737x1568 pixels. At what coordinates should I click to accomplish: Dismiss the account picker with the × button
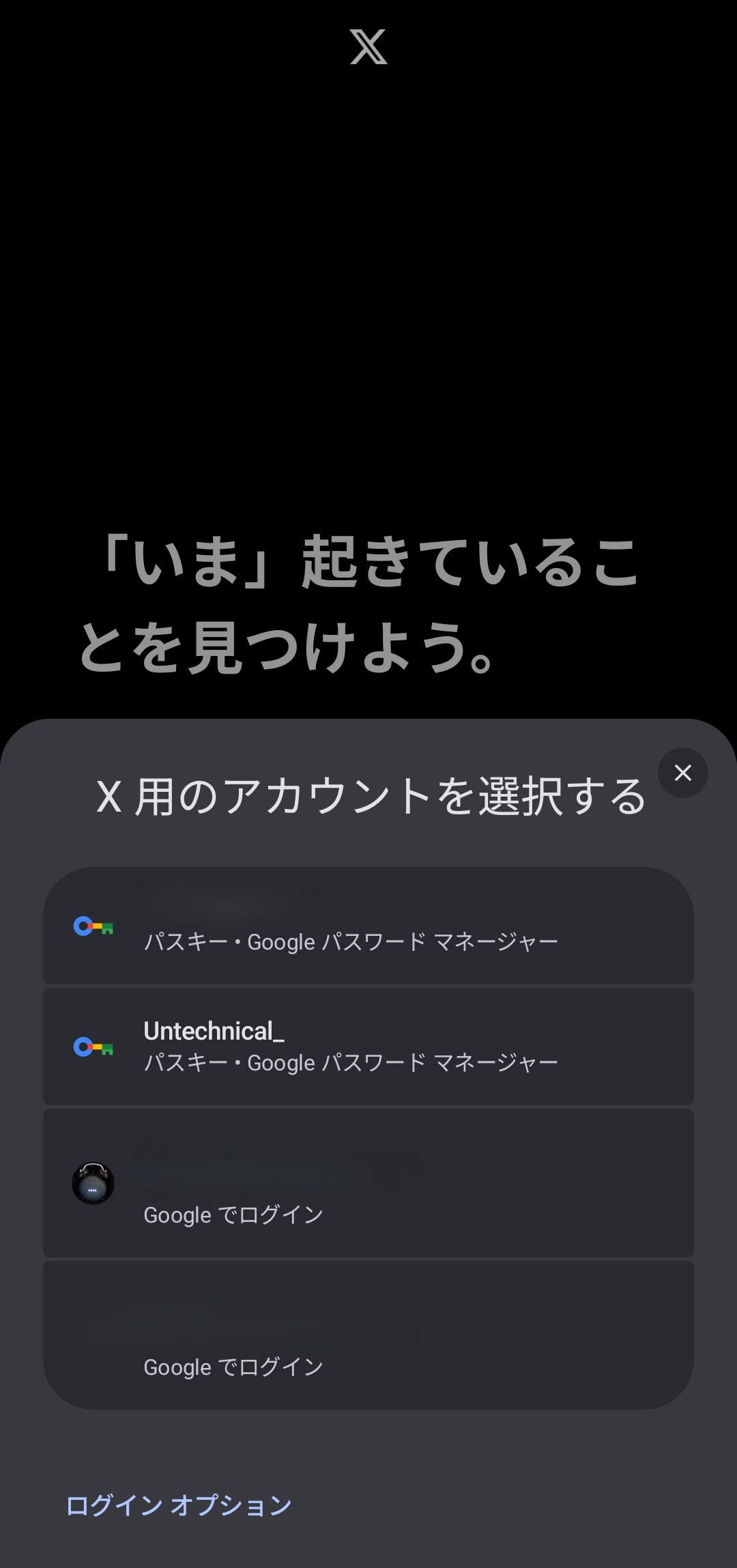pyautogui.click(x=682, y=773)
